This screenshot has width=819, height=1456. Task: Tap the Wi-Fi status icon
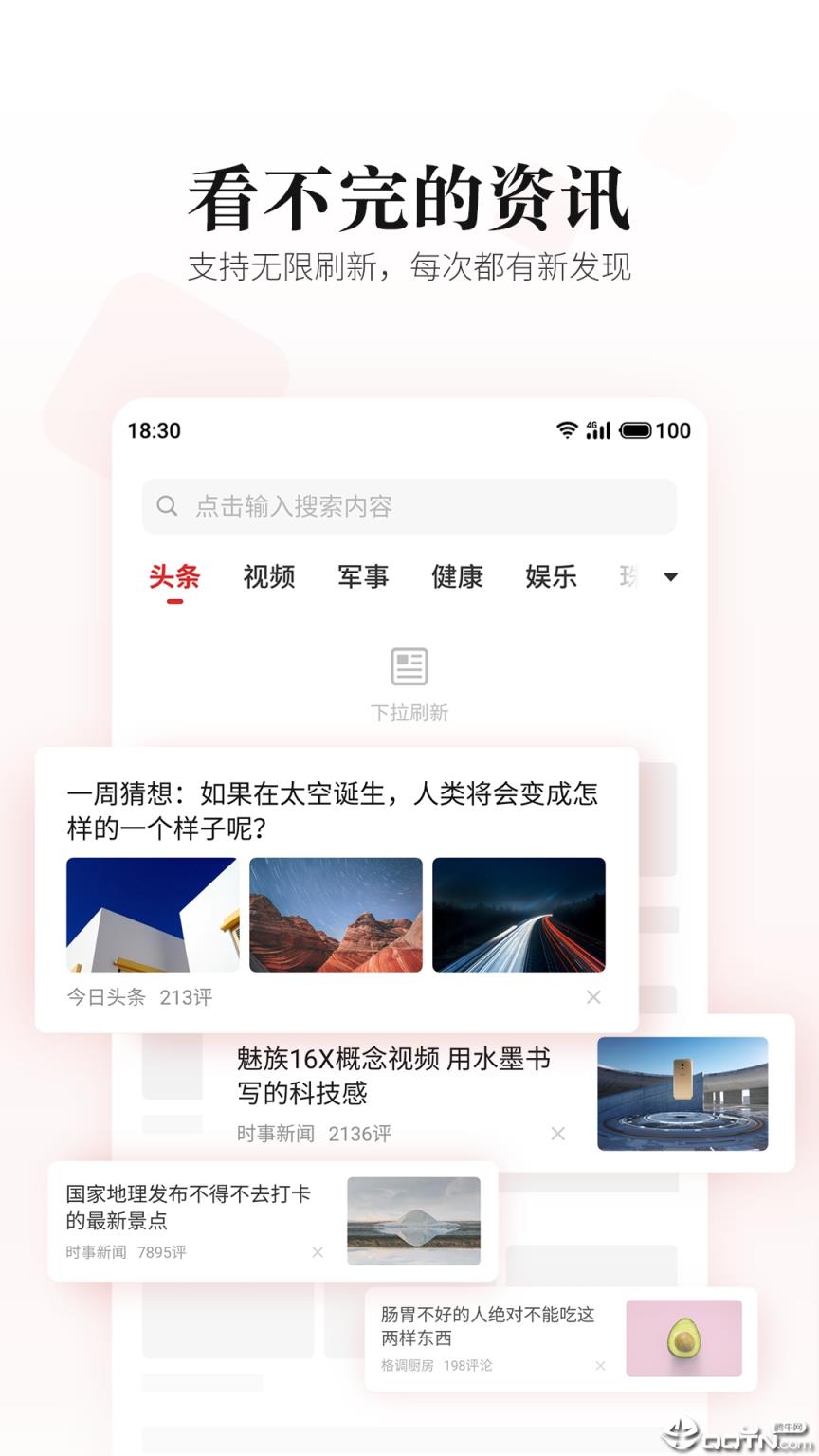click(566, 430)
